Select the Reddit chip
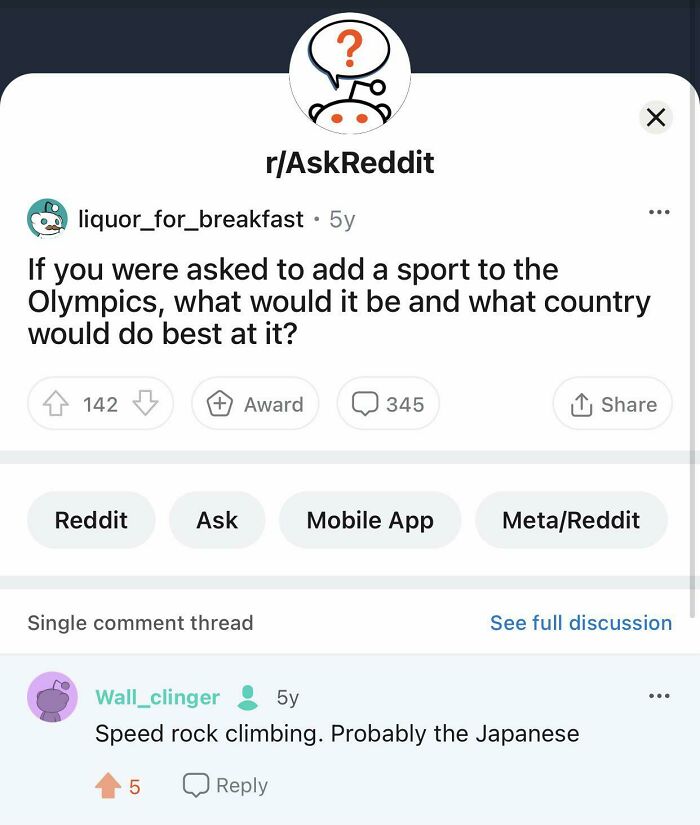Viewport: 700px width, 825px height. click(91, 520)
